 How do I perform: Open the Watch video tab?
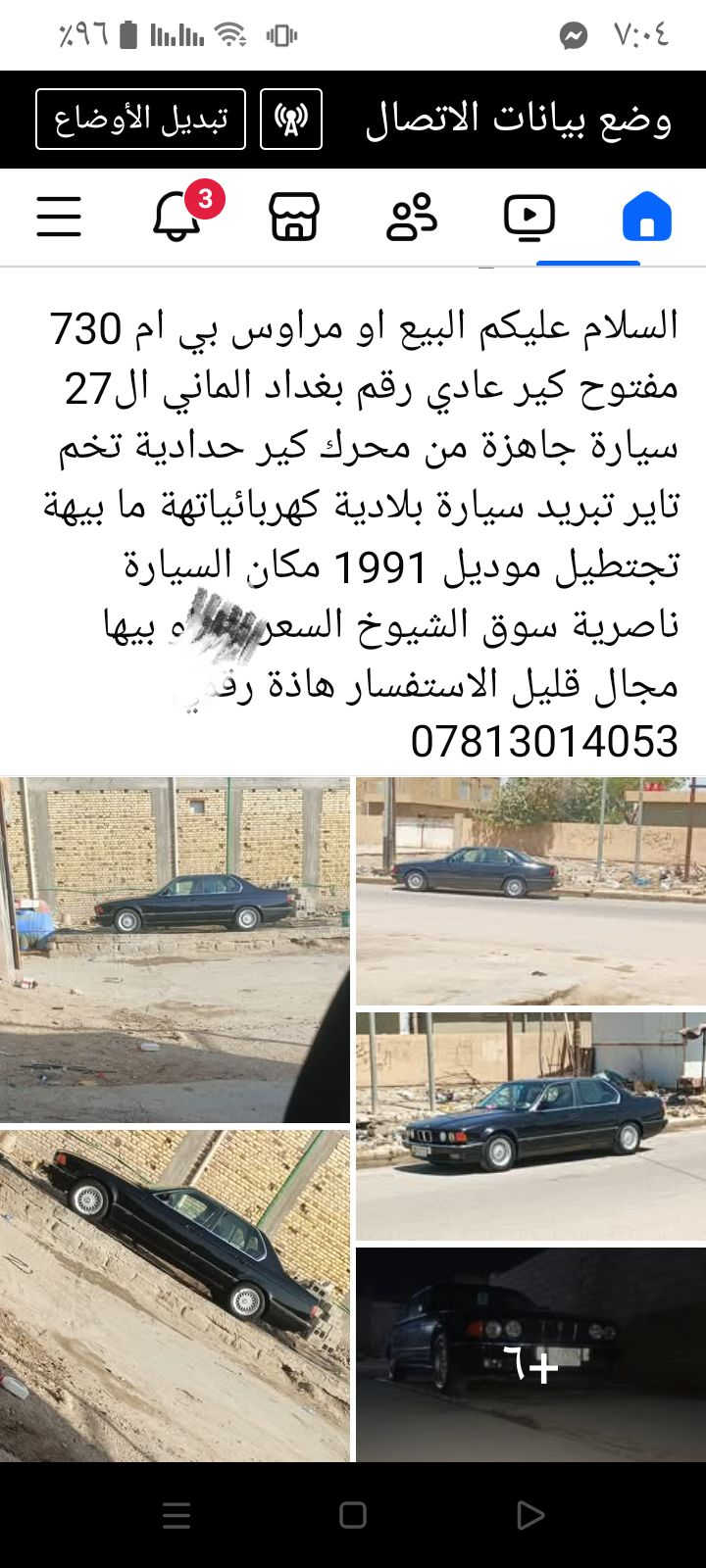pyautogui.click(x=529, y=217)
